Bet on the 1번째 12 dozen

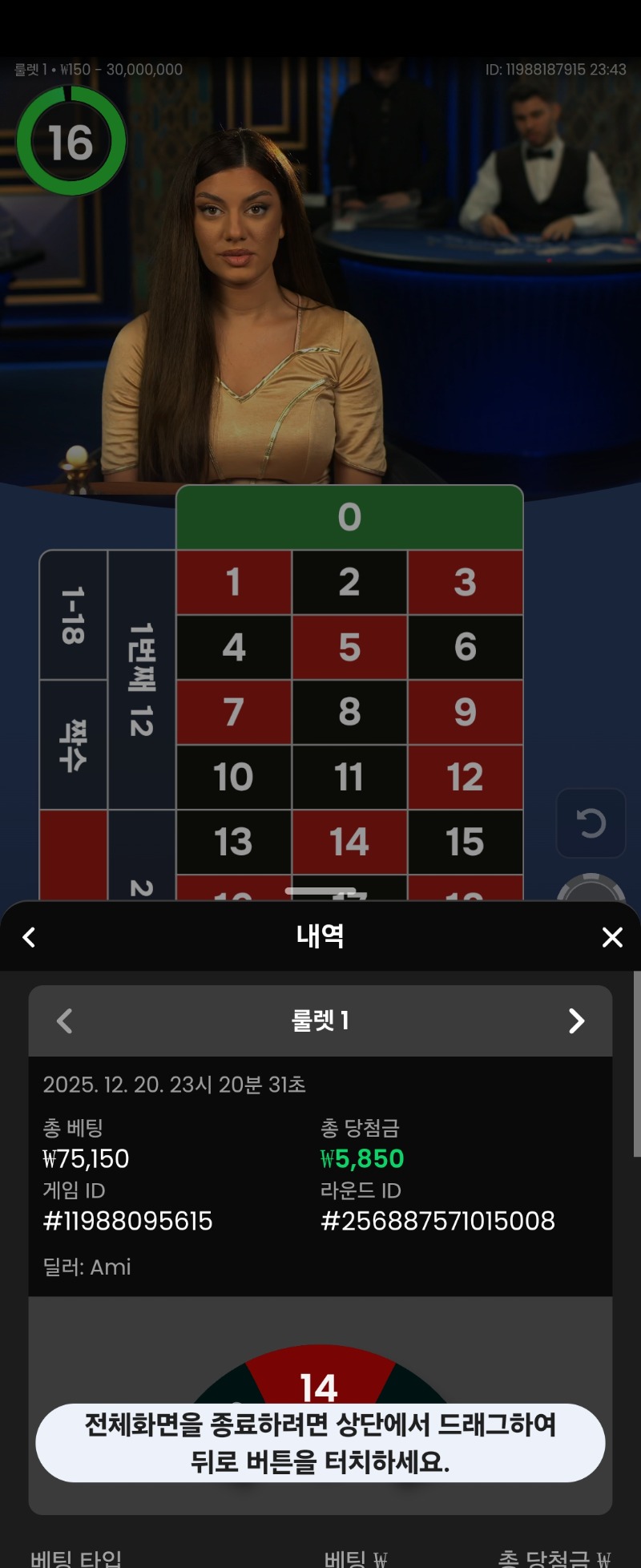[141, 679]
